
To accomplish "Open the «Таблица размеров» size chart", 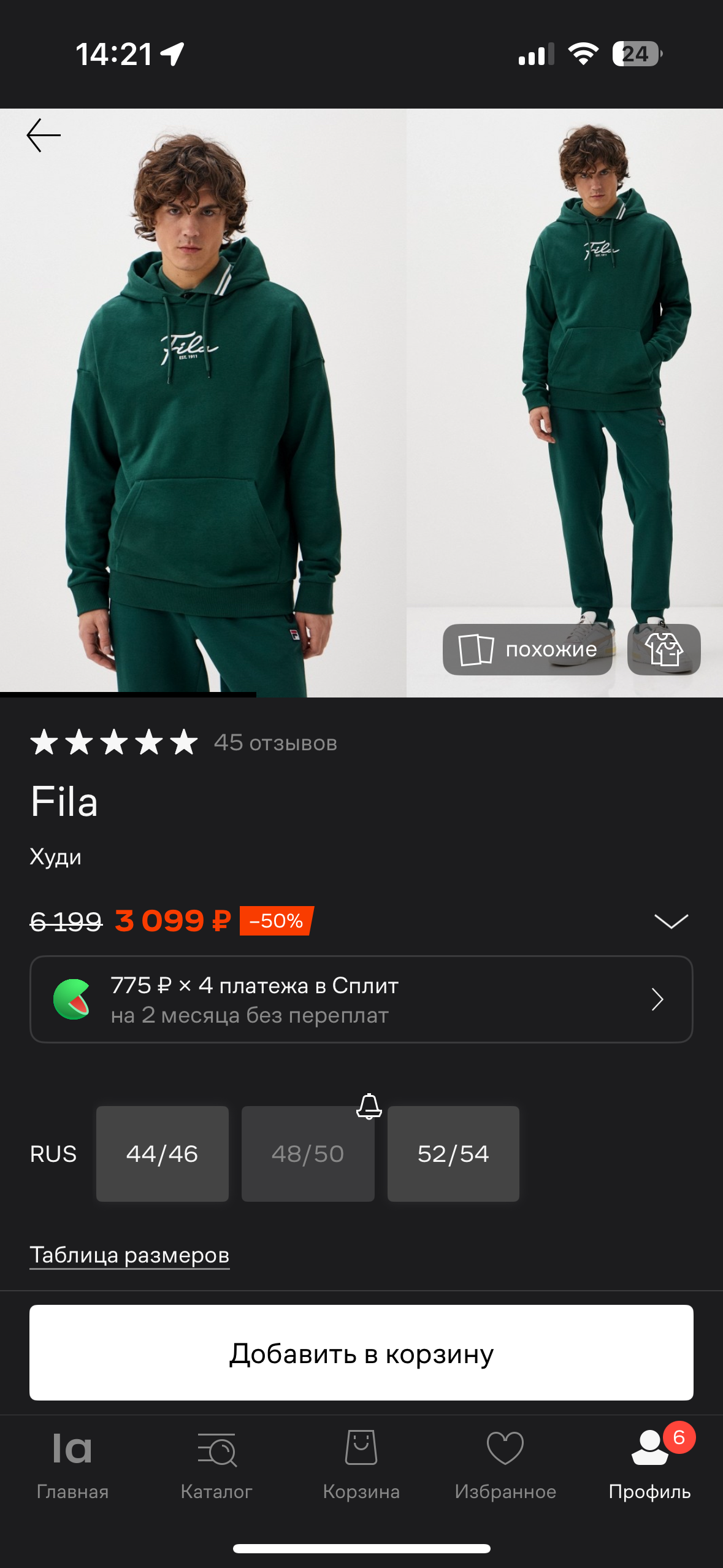I will 129,1255.
